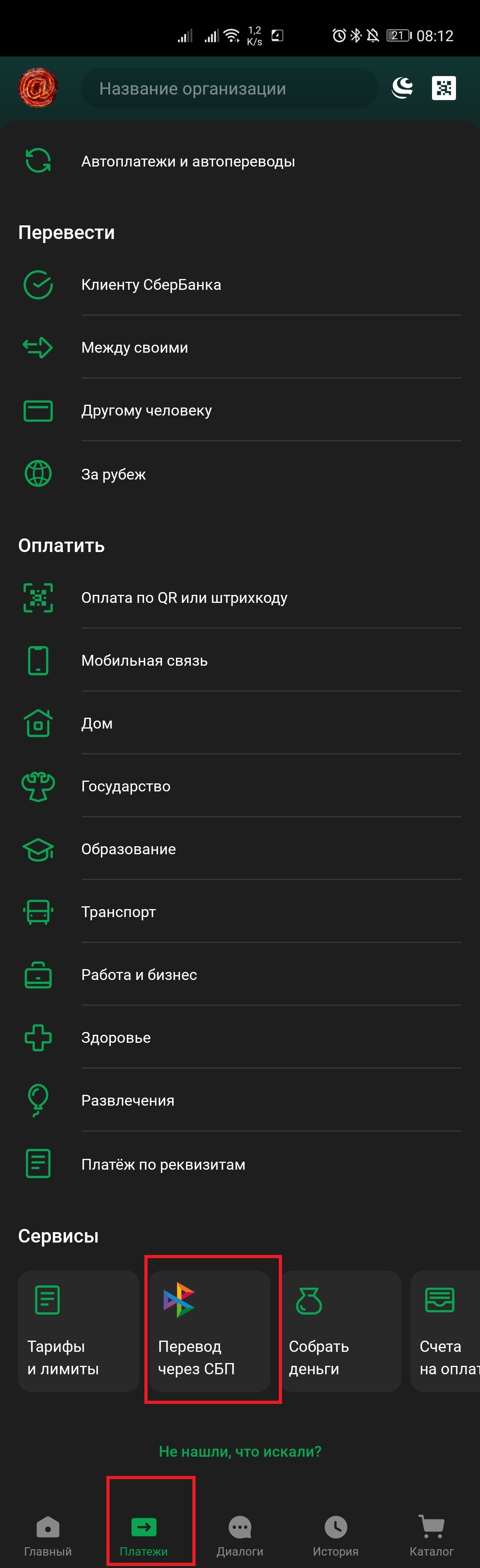Screen dimensions: 480x1568
Task: Open the Собрать деньги service card
Action: click(341, 1331)
